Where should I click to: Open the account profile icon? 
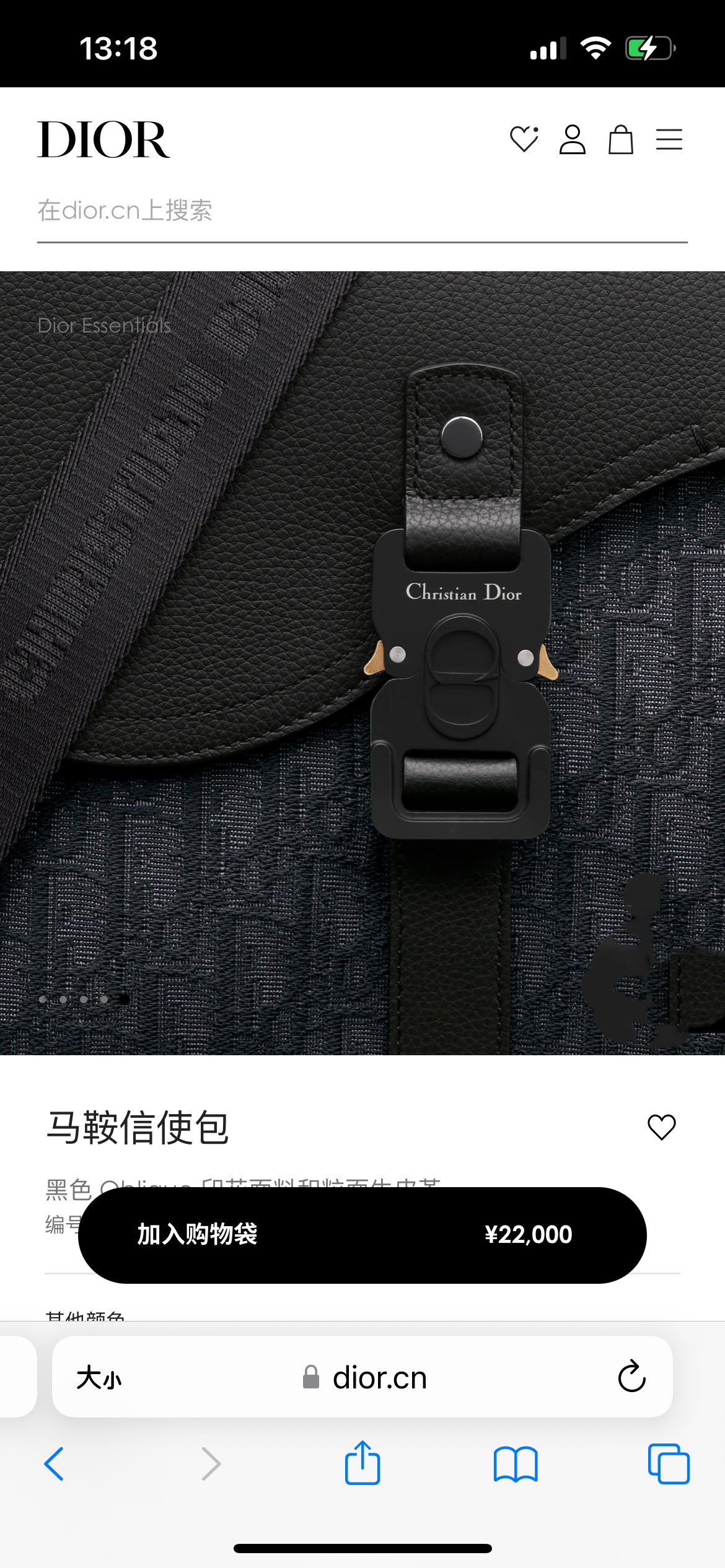pos(572,139)
